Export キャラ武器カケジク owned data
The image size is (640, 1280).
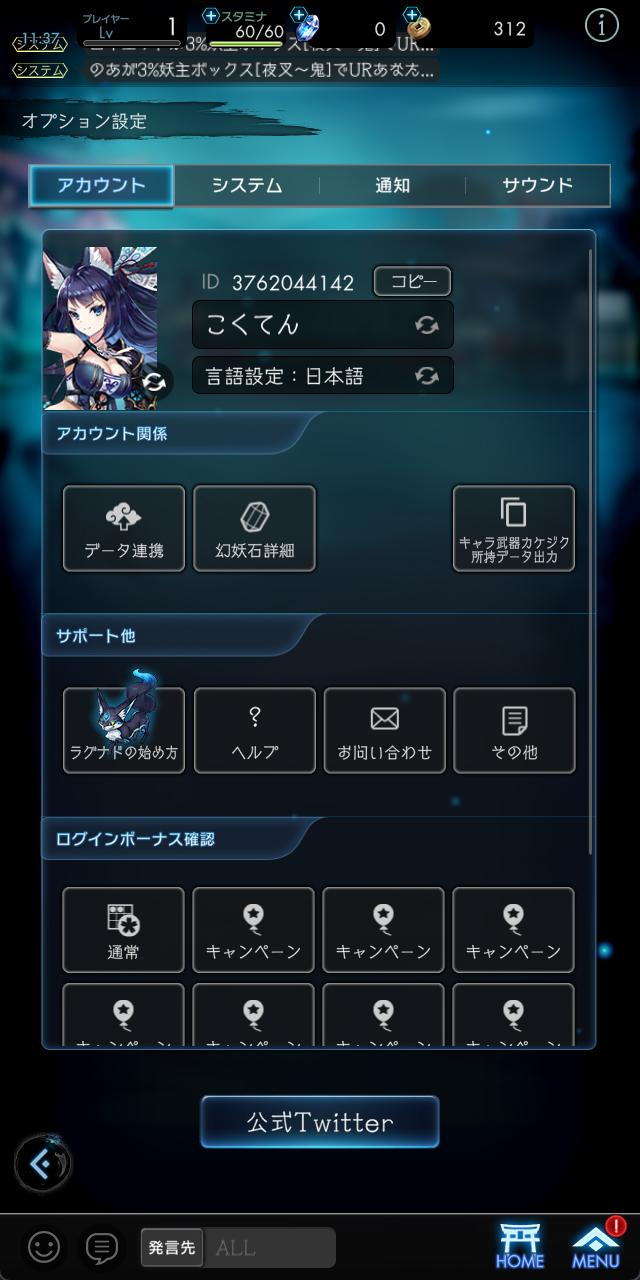point(514,529)
